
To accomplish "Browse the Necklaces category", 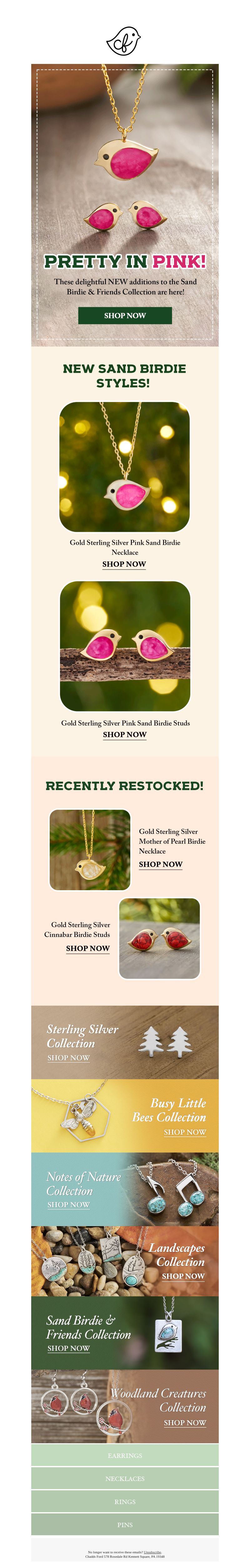I will tap(124, 1478).
